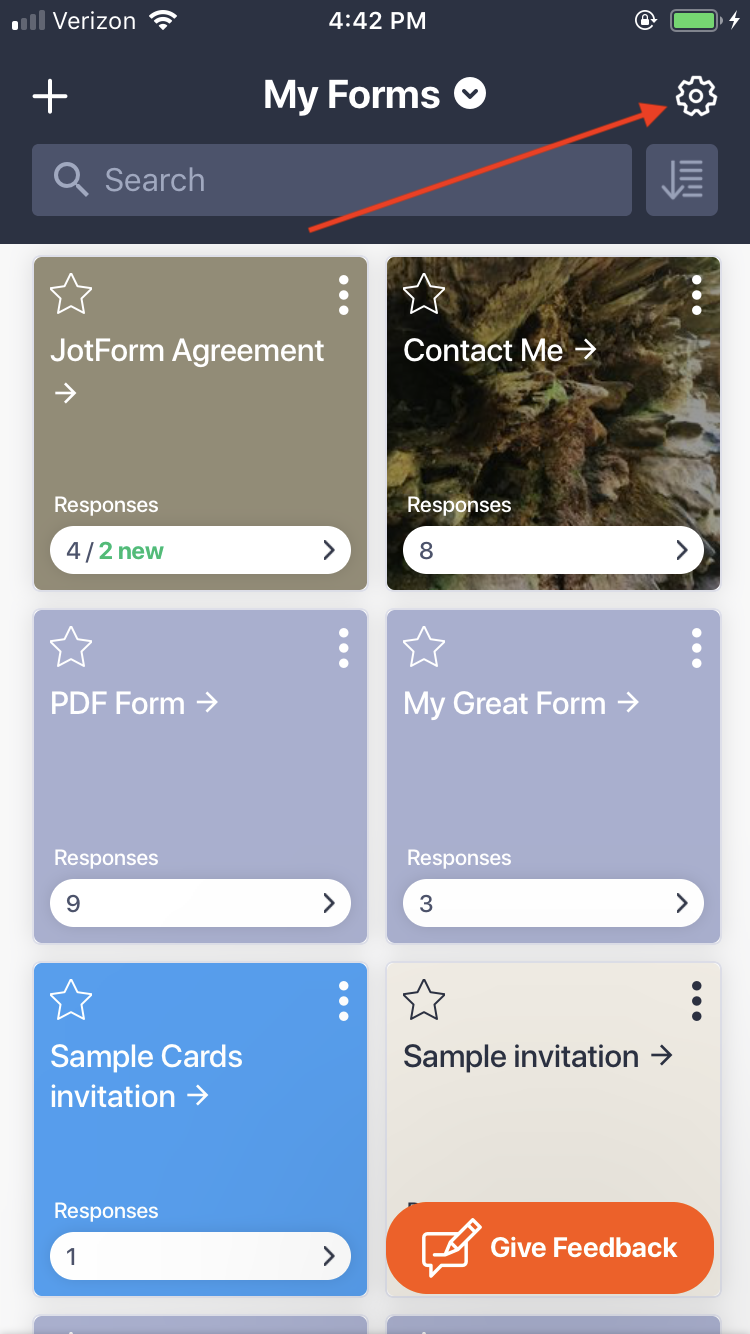View My Great Form's 3 responses
750x1334 pixels.
tap(553, 904)
